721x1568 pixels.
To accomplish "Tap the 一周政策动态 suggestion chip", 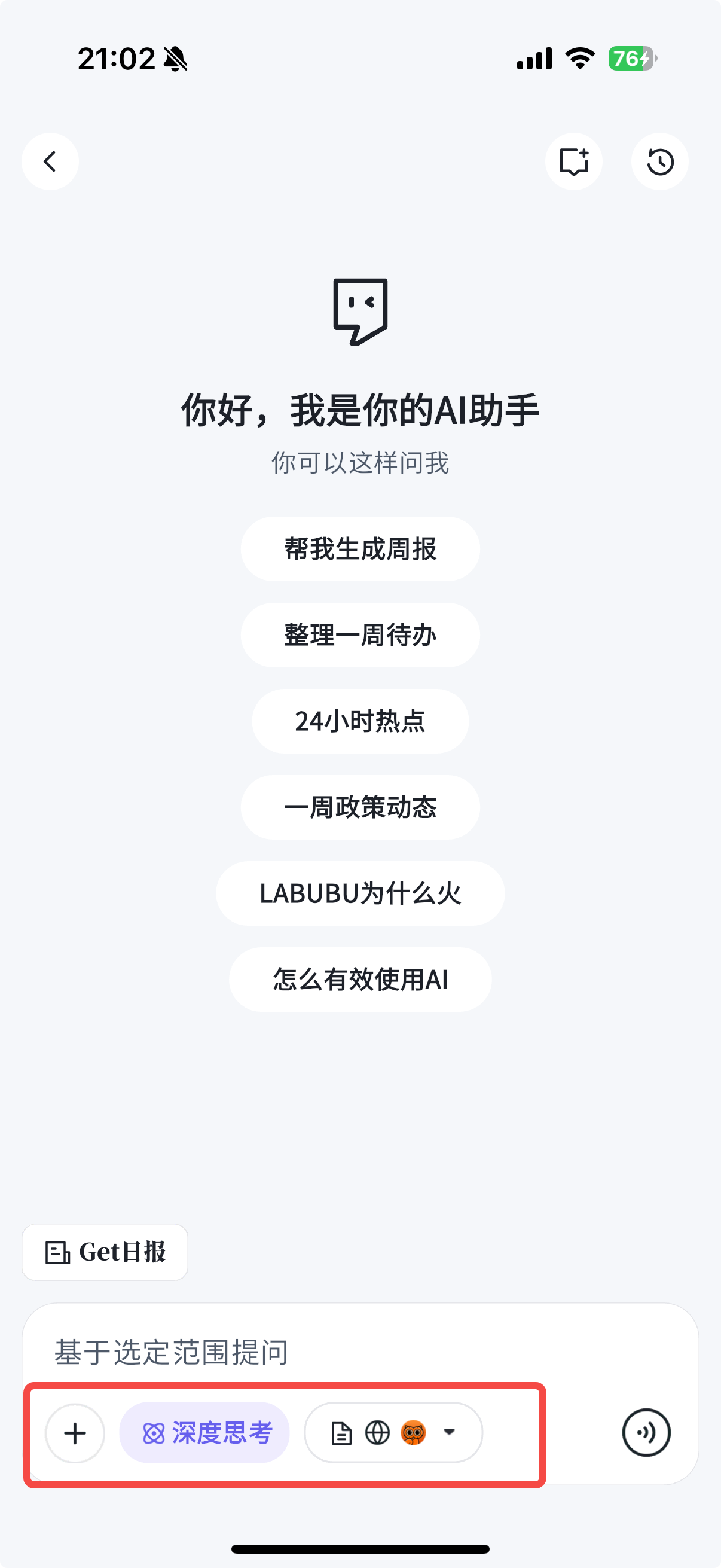I will pos(360,807).
